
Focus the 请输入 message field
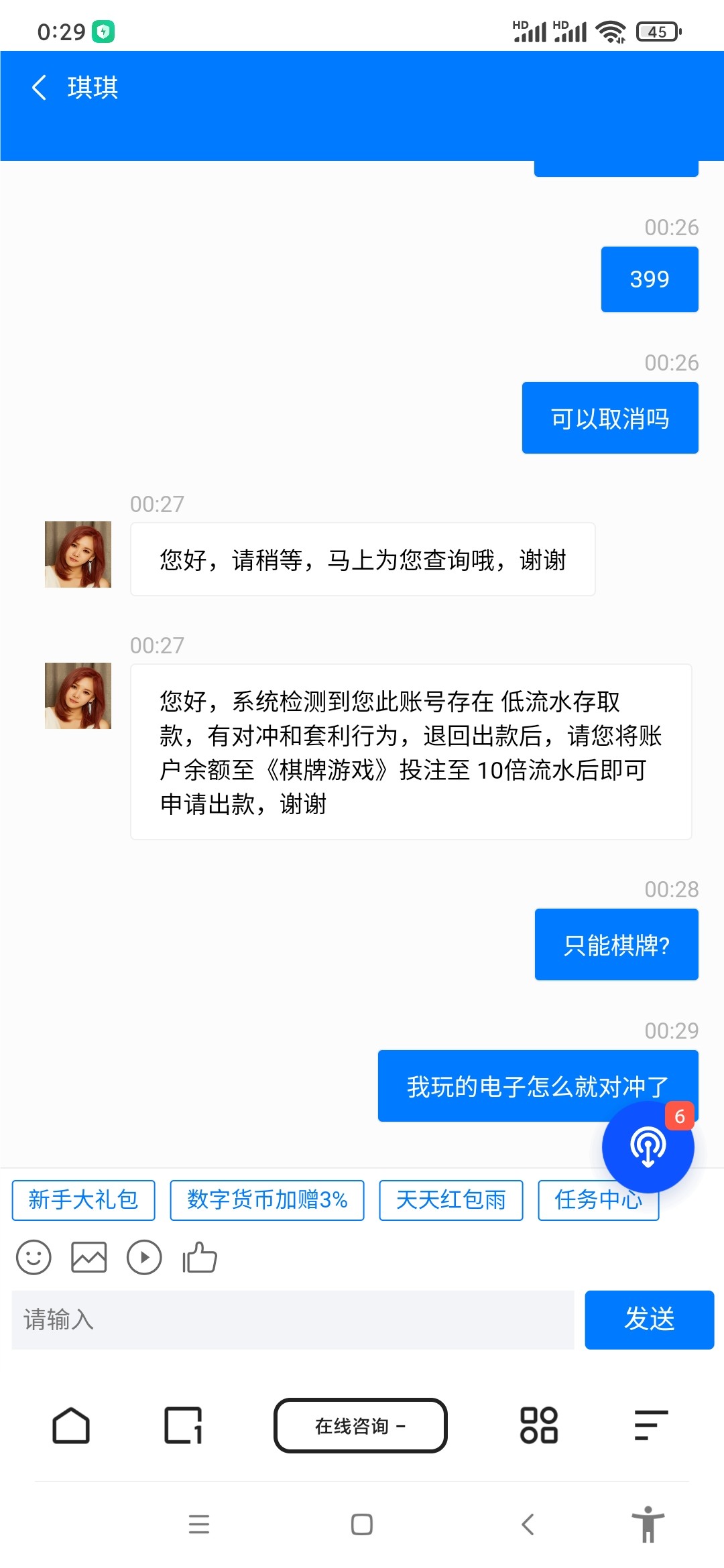pos(292,1319)
